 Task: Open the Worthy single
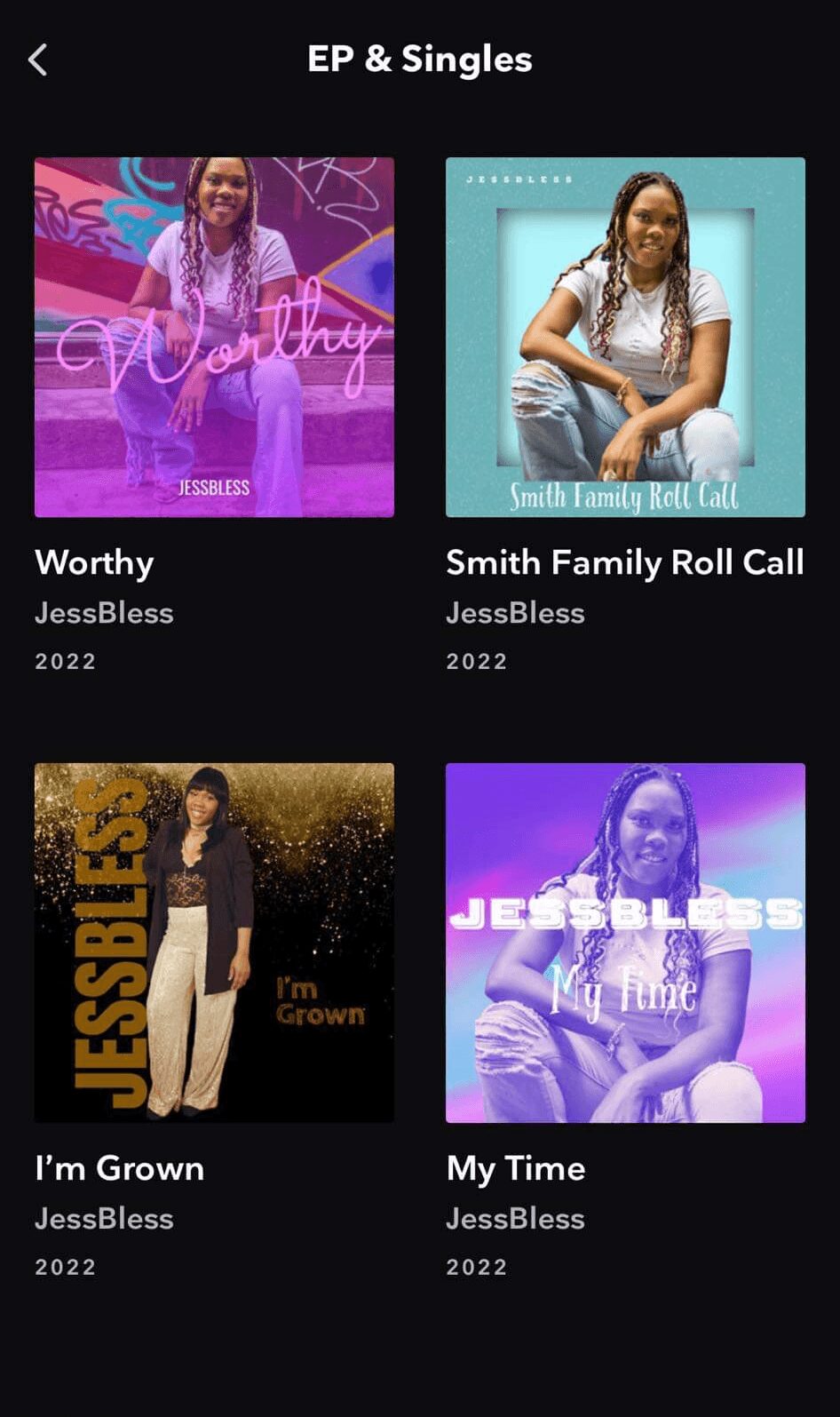[x=214, y=338]
